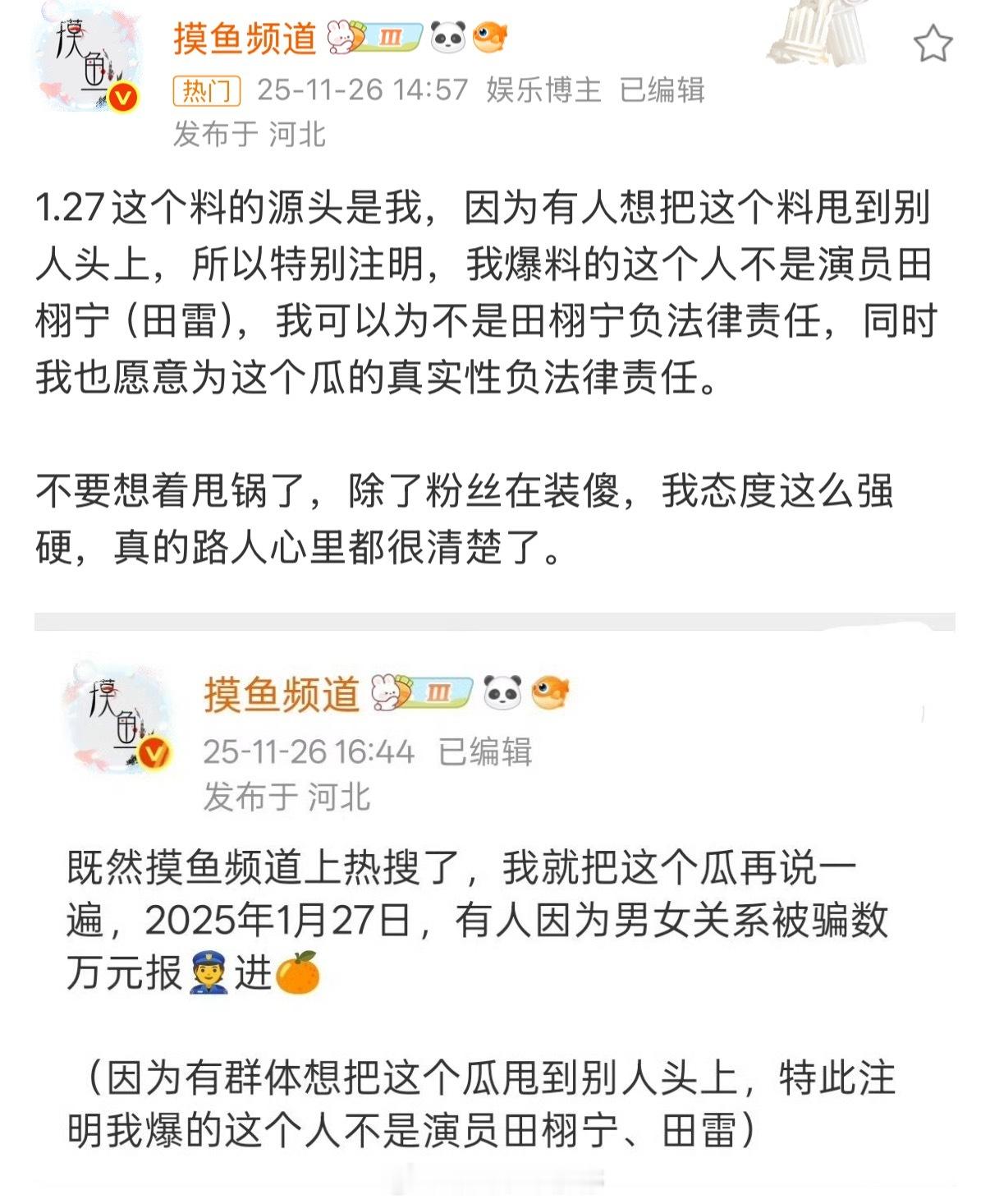Open the reposted 摸鱼频道 avatar
This screenshot has width=990, height=1204.
(112, 723)
